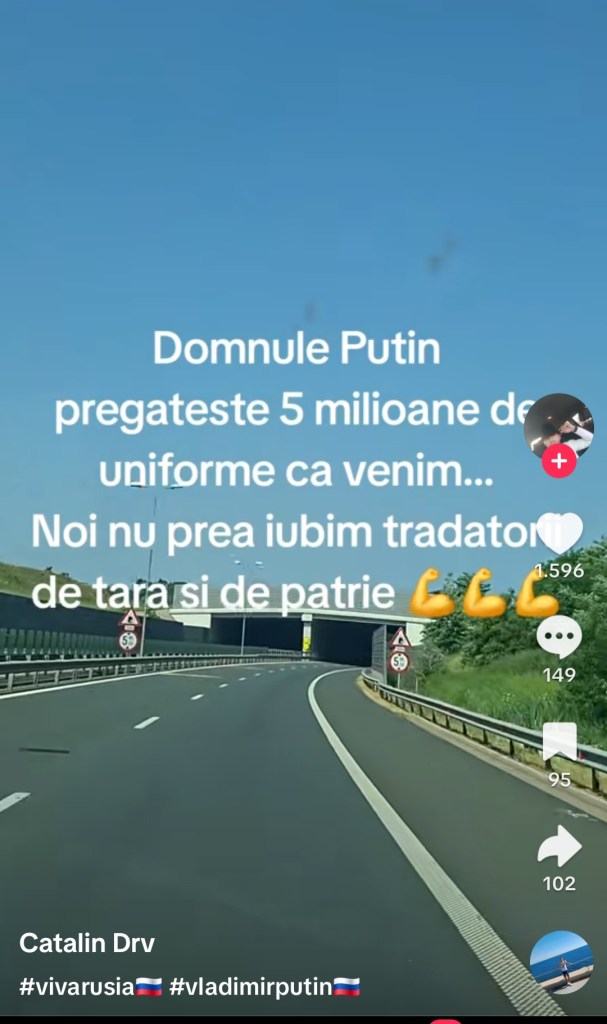This screenshot has height=1024, width=607.
Task: Open the #vladimirputin hashtag
Action: 264,987
